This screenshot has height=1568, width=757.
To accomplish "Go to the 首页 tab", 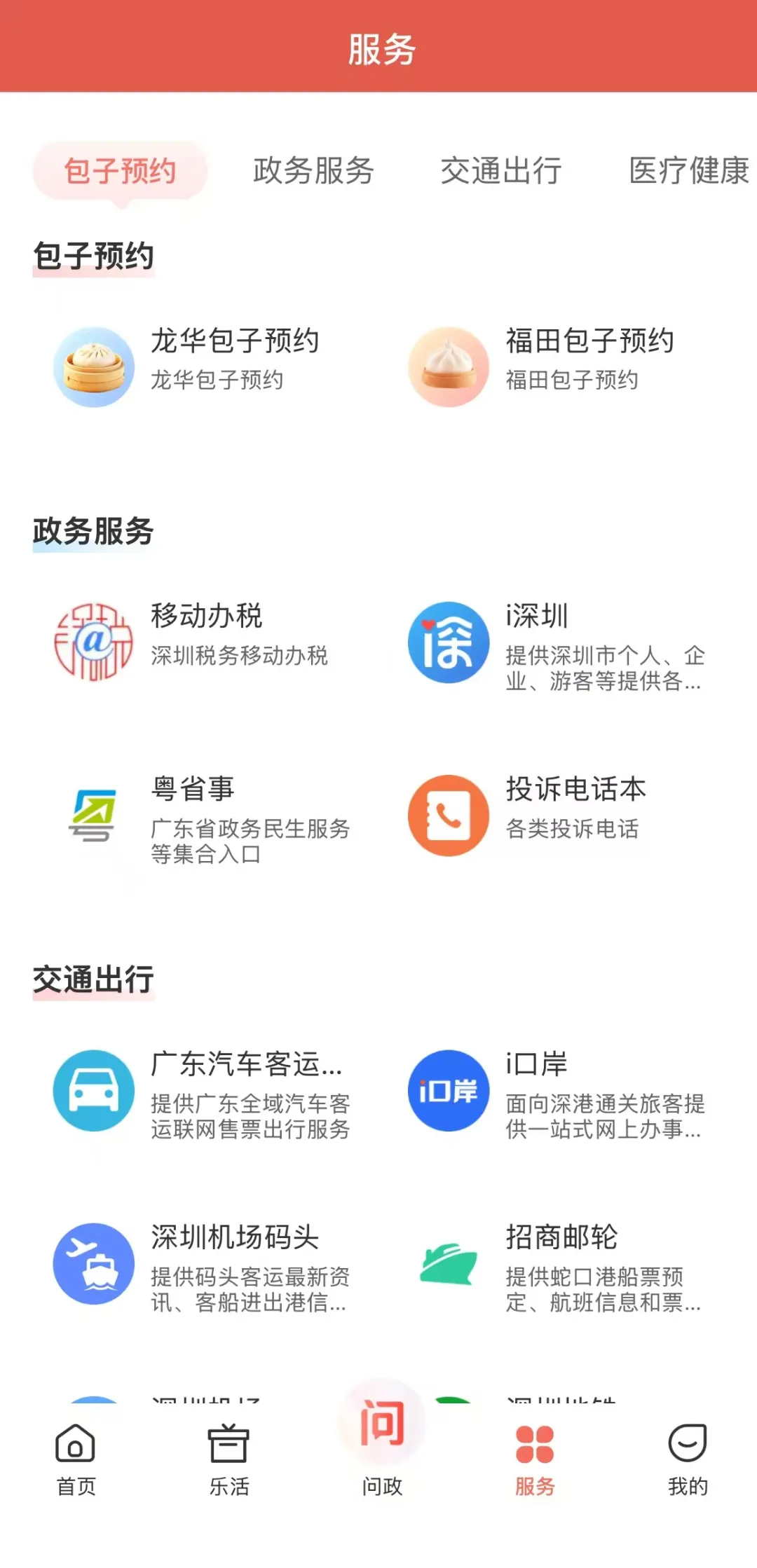I will (x=76, y=1460).
